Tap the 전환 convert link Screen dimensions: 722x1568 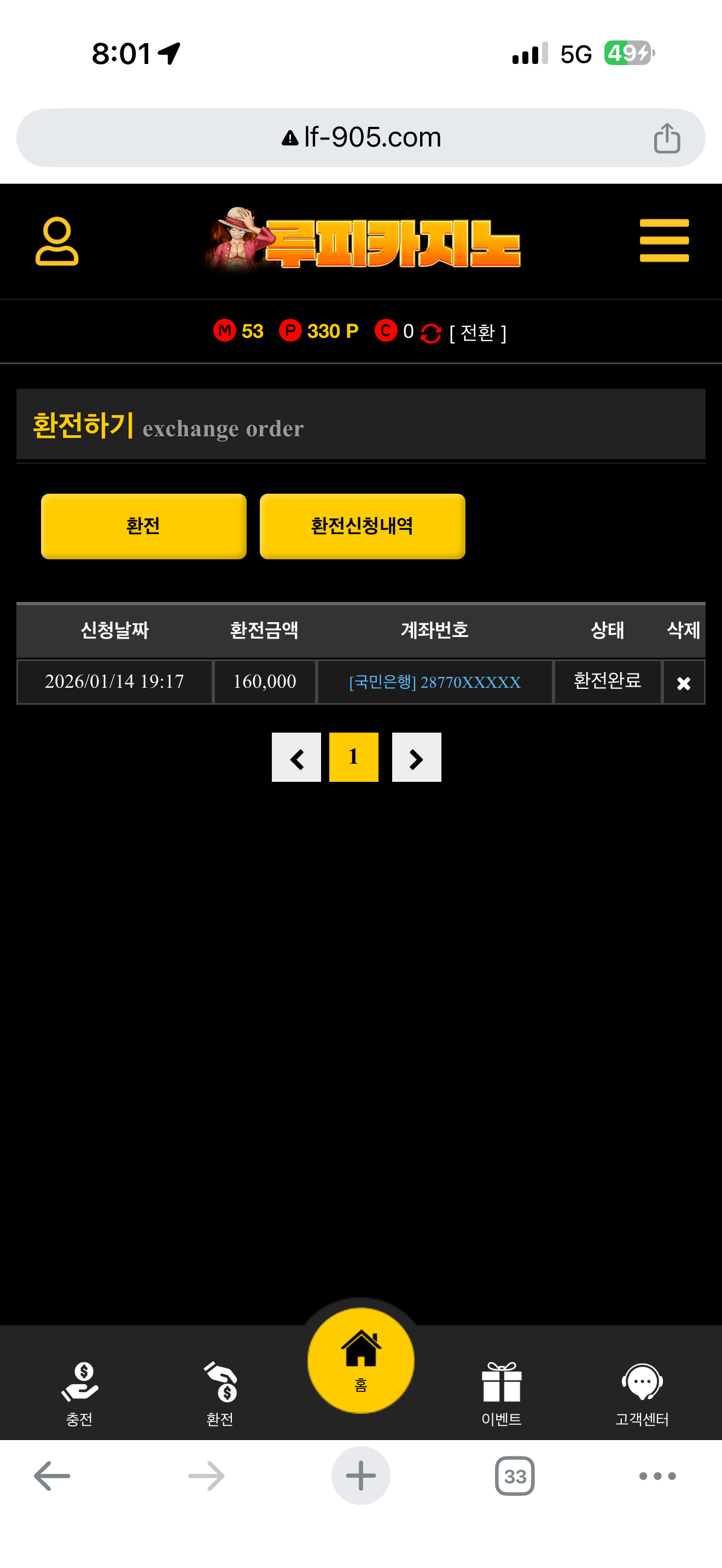click(x=478, y=333)
